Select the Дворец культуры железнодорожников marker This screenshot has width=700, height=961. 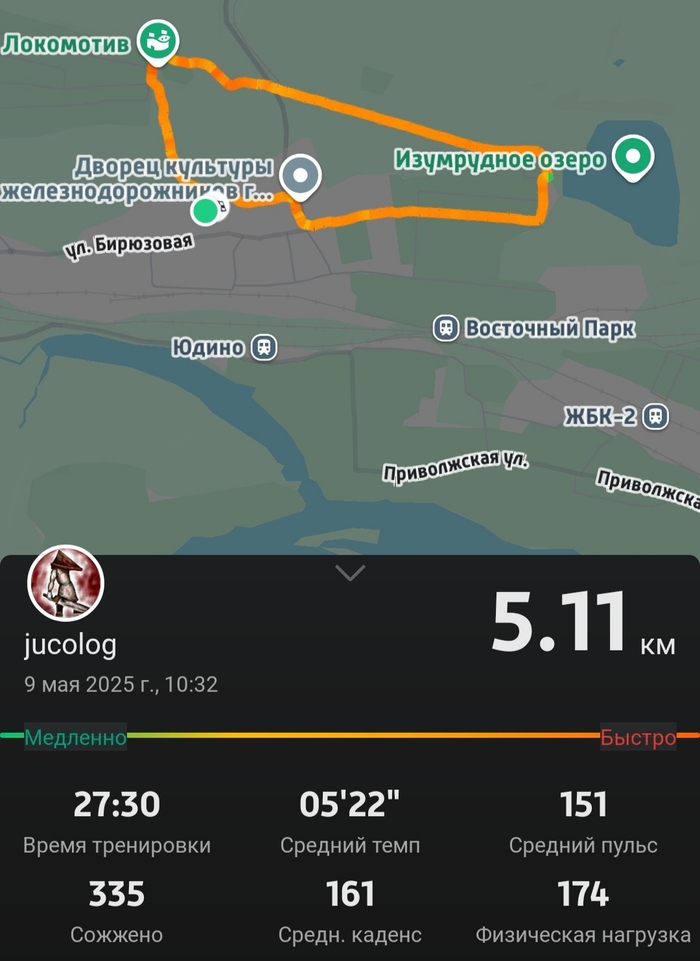(299, 176)
